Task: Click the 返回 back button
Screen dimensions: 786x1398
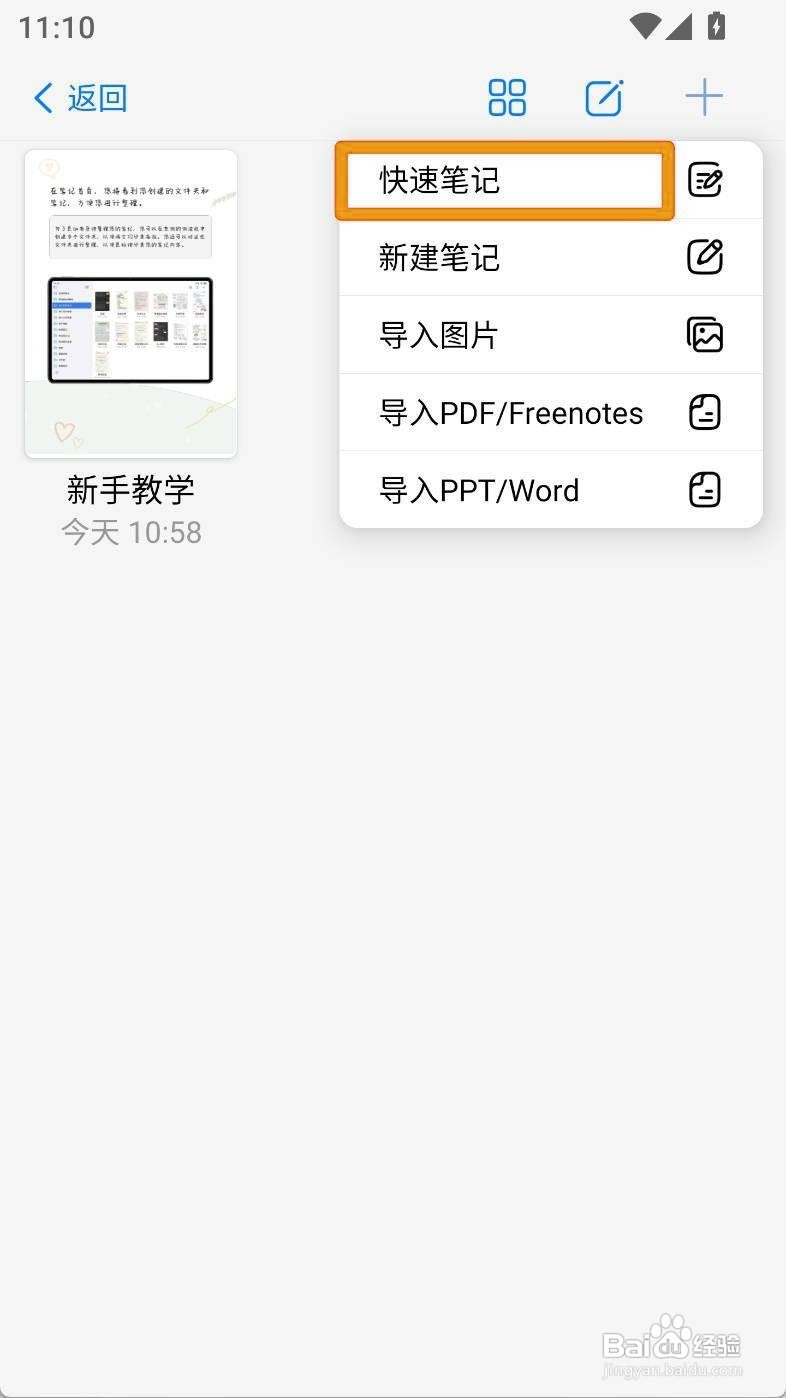Action: 77,97
